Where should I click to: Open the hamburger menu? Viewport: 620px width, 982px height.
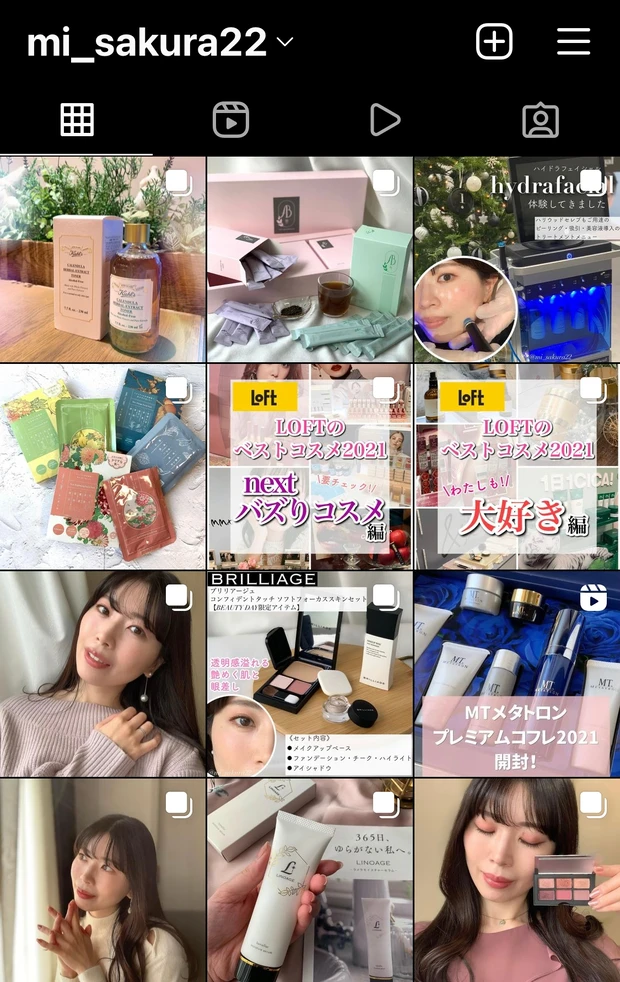click(573, 42)
